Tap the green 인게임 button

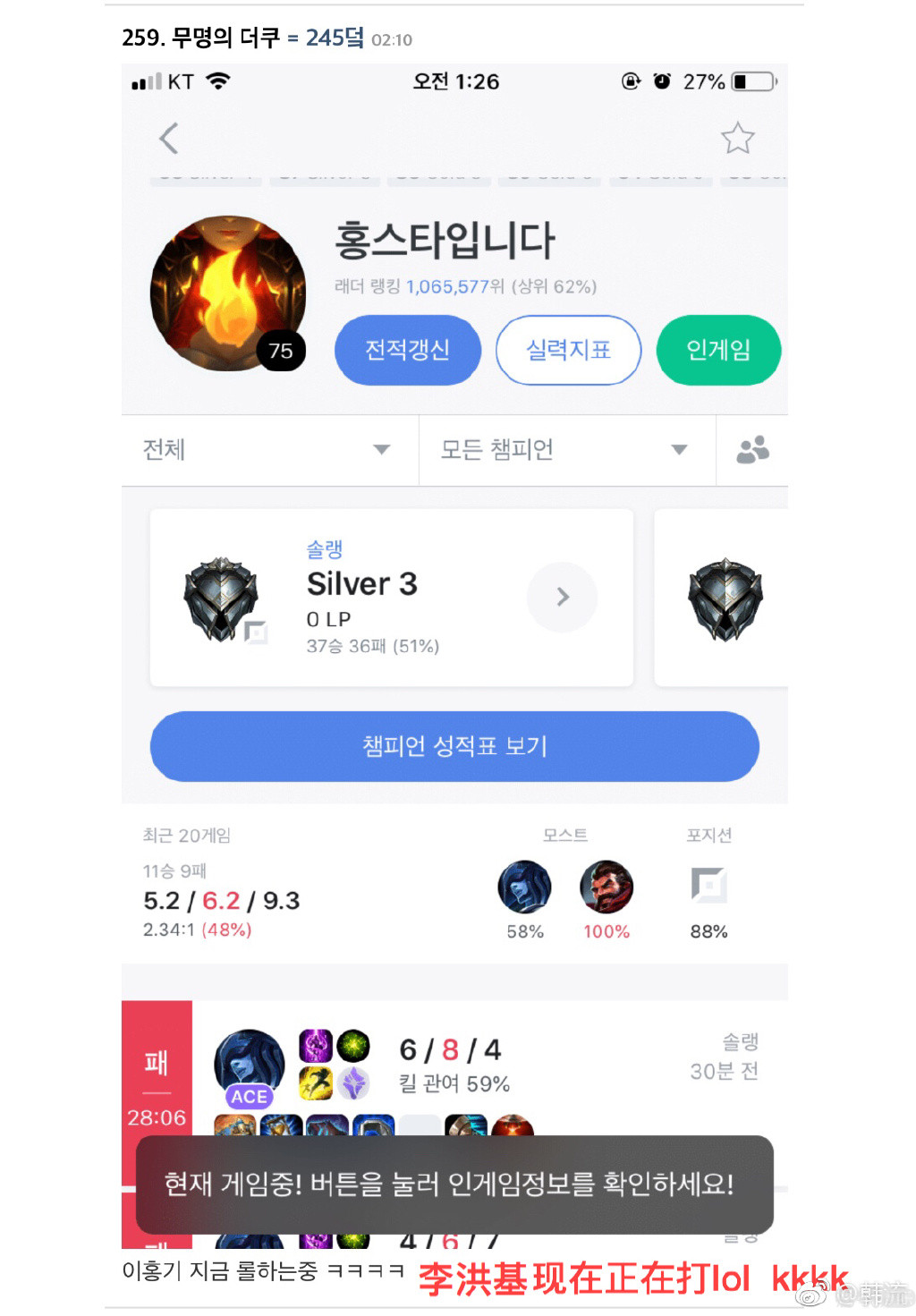718,351
